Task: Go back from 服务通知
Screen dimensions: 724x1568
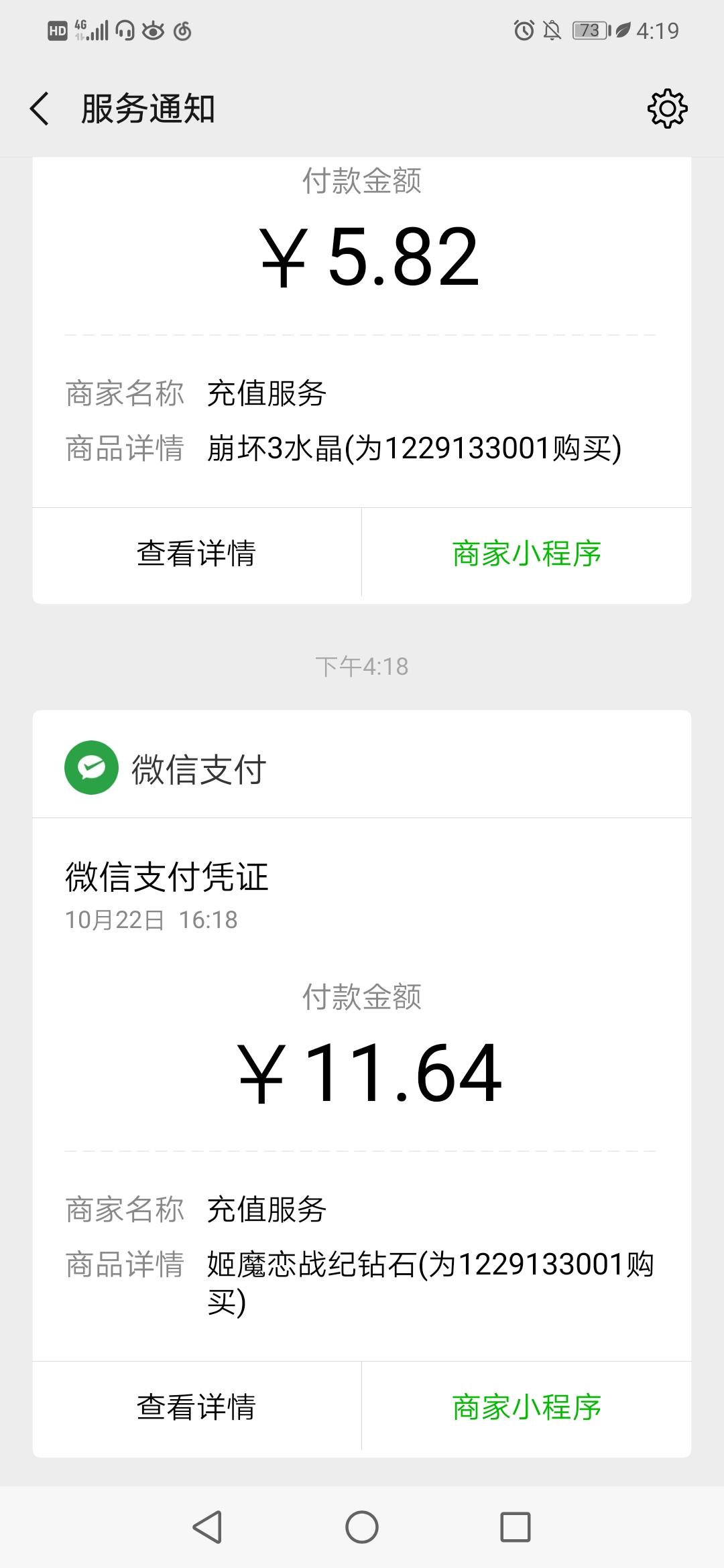Action: (x=40, y=109)
